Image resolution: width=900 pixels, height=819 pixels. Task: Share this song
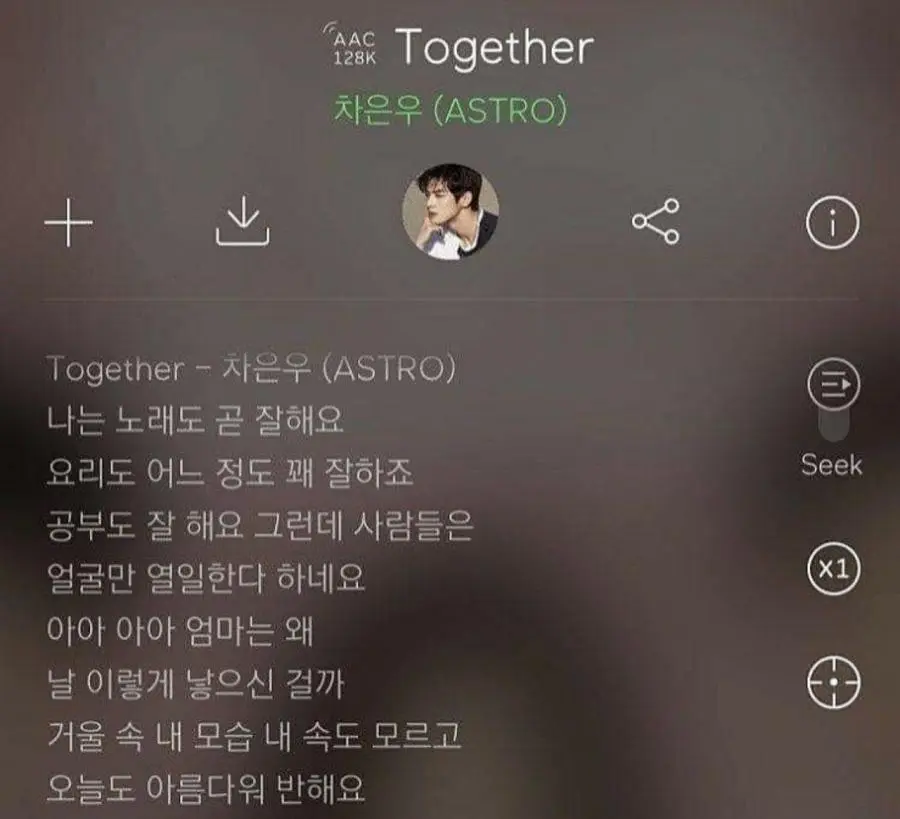pos(655,222)
